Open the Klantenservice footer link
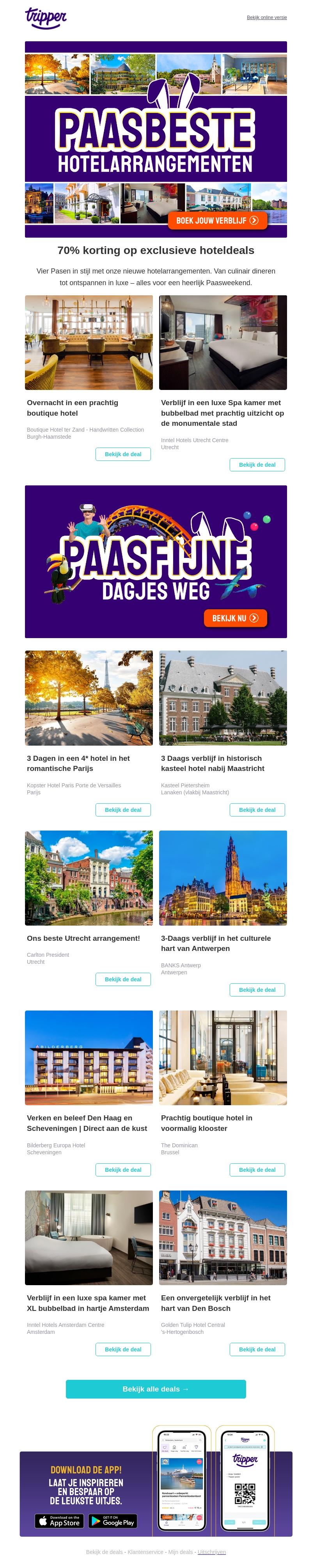The image size is (312, 1568). click(x=145, y=1552)
